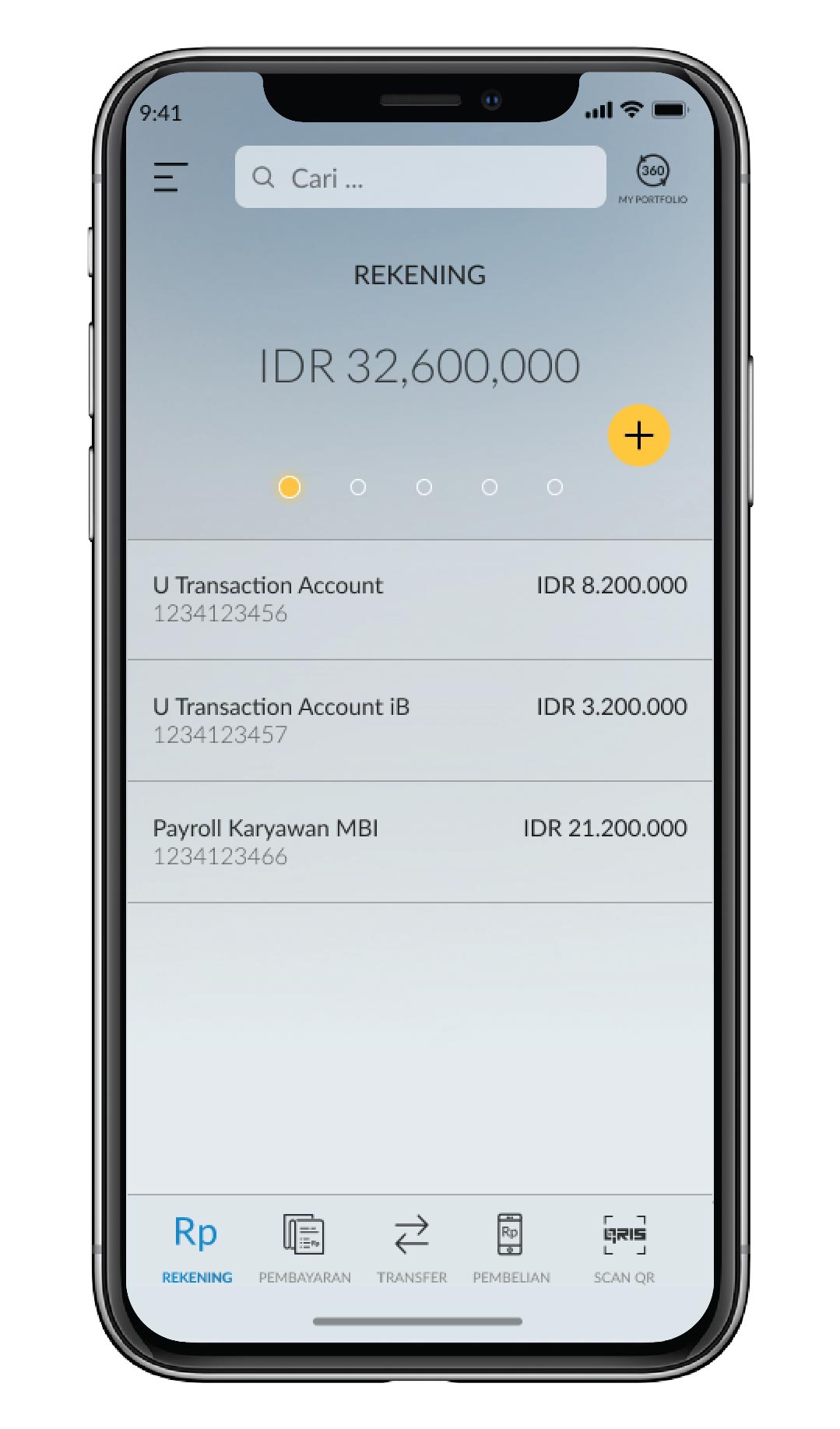Image resolution: width=840 pixels, height=1429 pixels.
Task: Jump to the second page indicator dot
Action: [x=357, y=487]
